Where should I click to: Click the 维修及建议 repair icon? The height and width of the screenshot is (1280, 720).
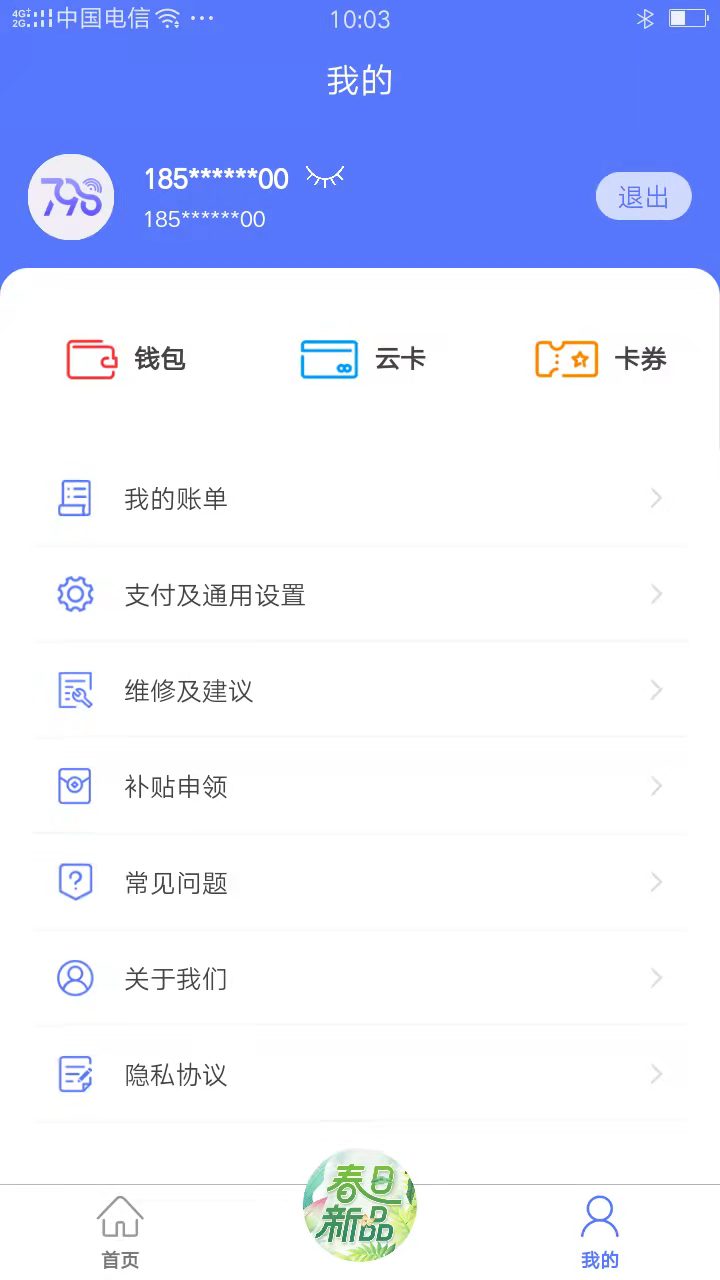[74, 690]
